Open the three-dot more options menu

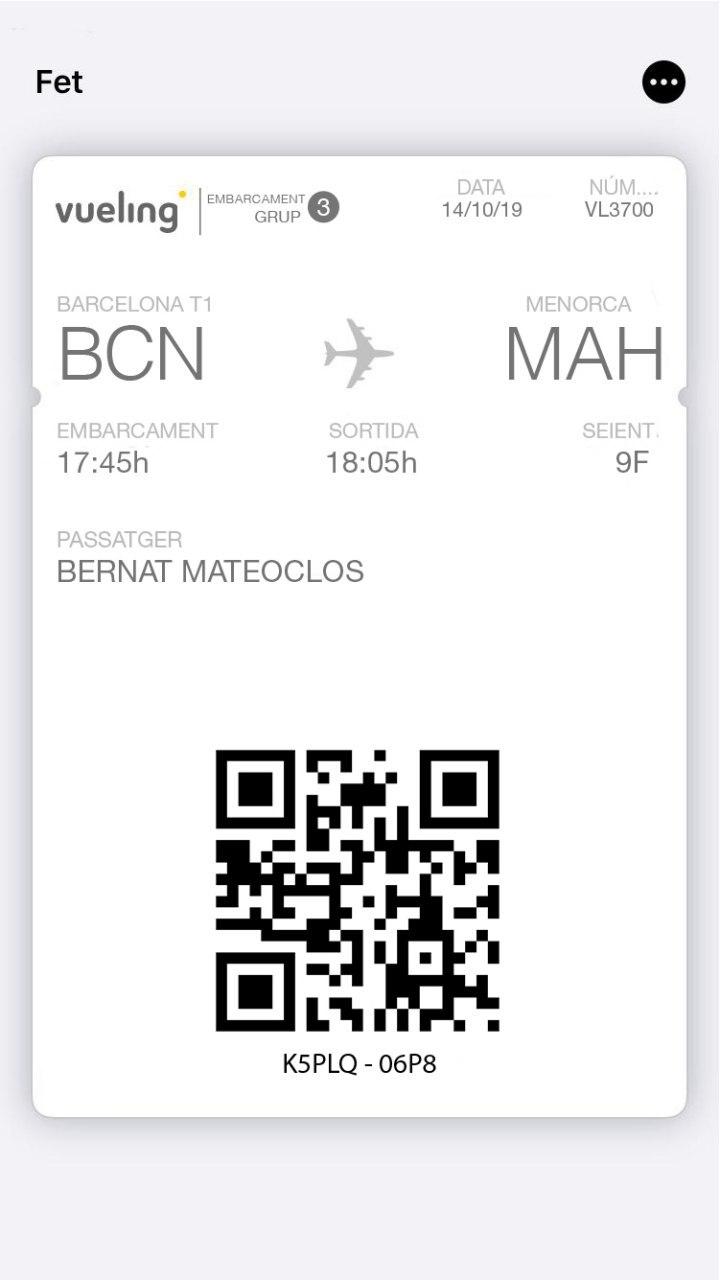[664, 82]
